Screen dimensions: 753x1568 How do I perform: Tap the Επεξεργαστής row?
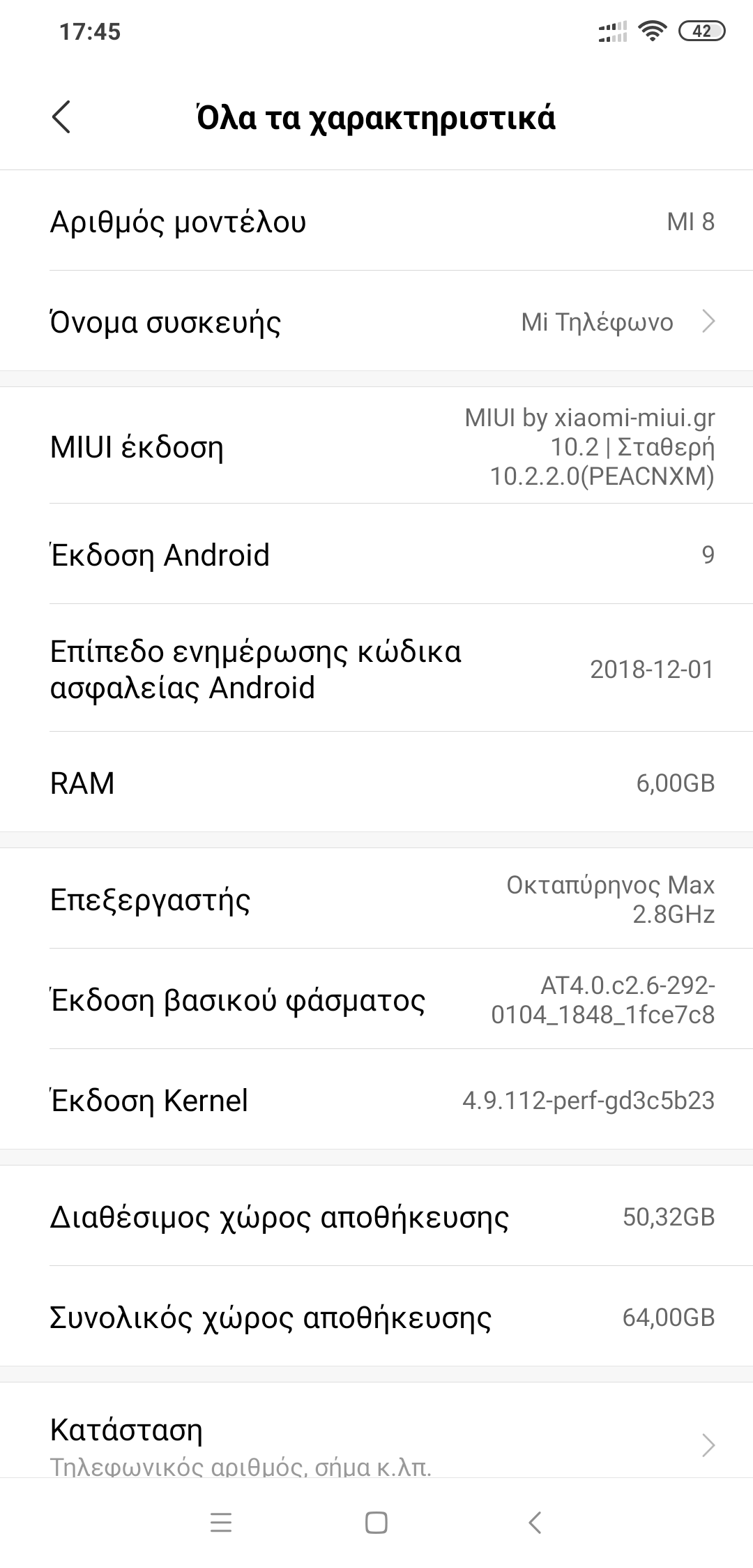click(376, 900)
